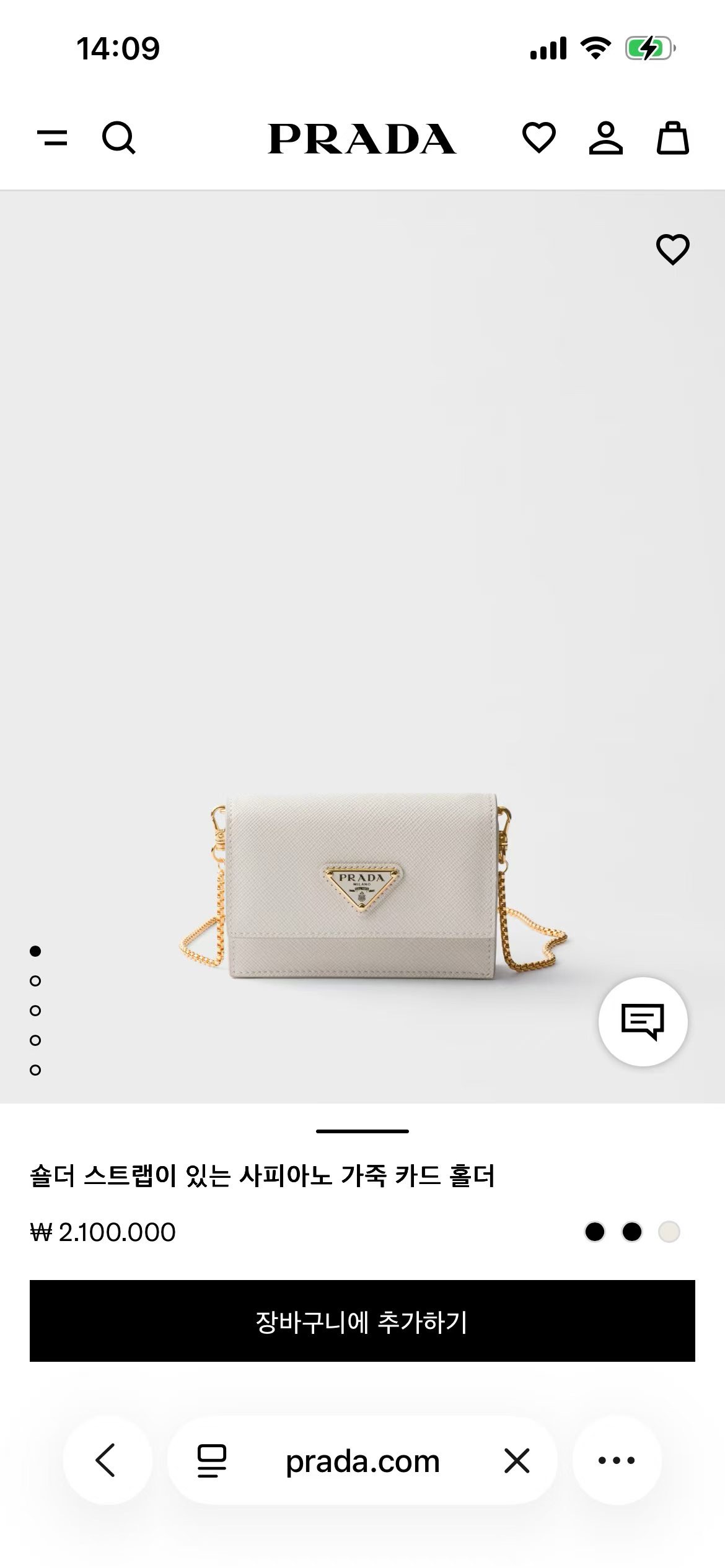Screen dimensions: 725x1568
Task: Open the account profile icon
Action: coord(605,137)
